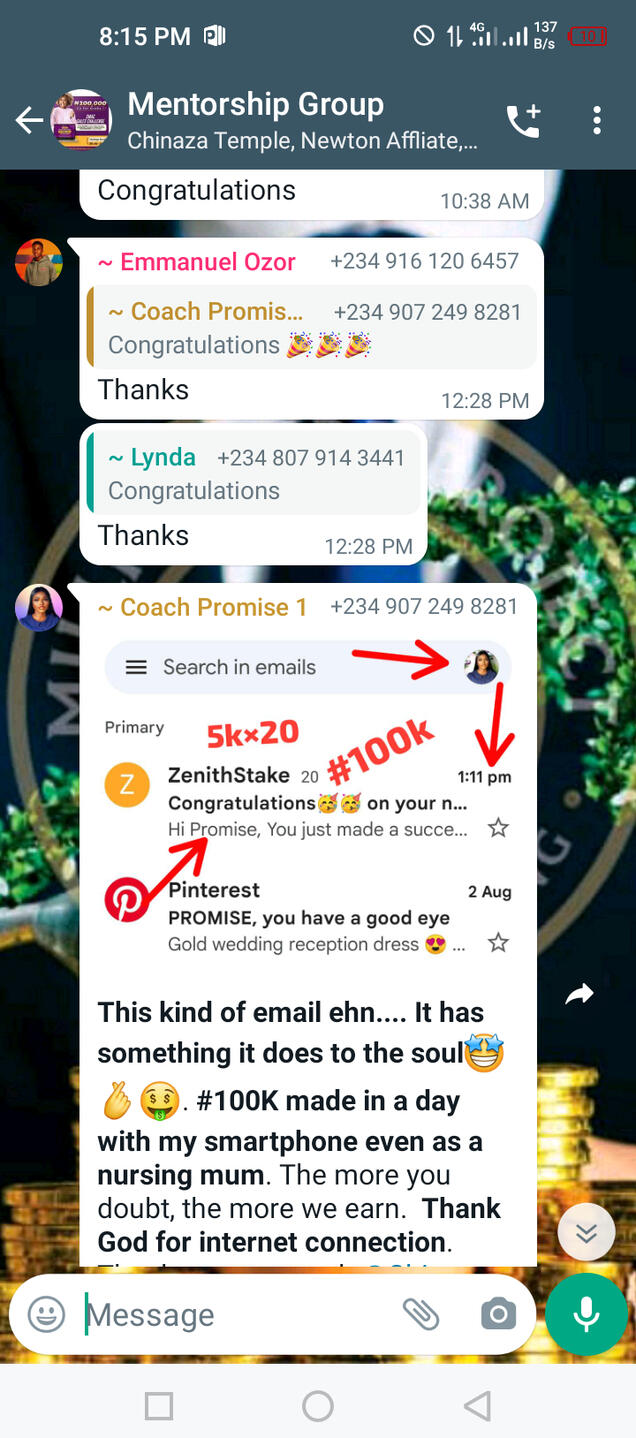Open the camera to send photo
Viewport: 636px width, 1438px height.
(498, 1314)
